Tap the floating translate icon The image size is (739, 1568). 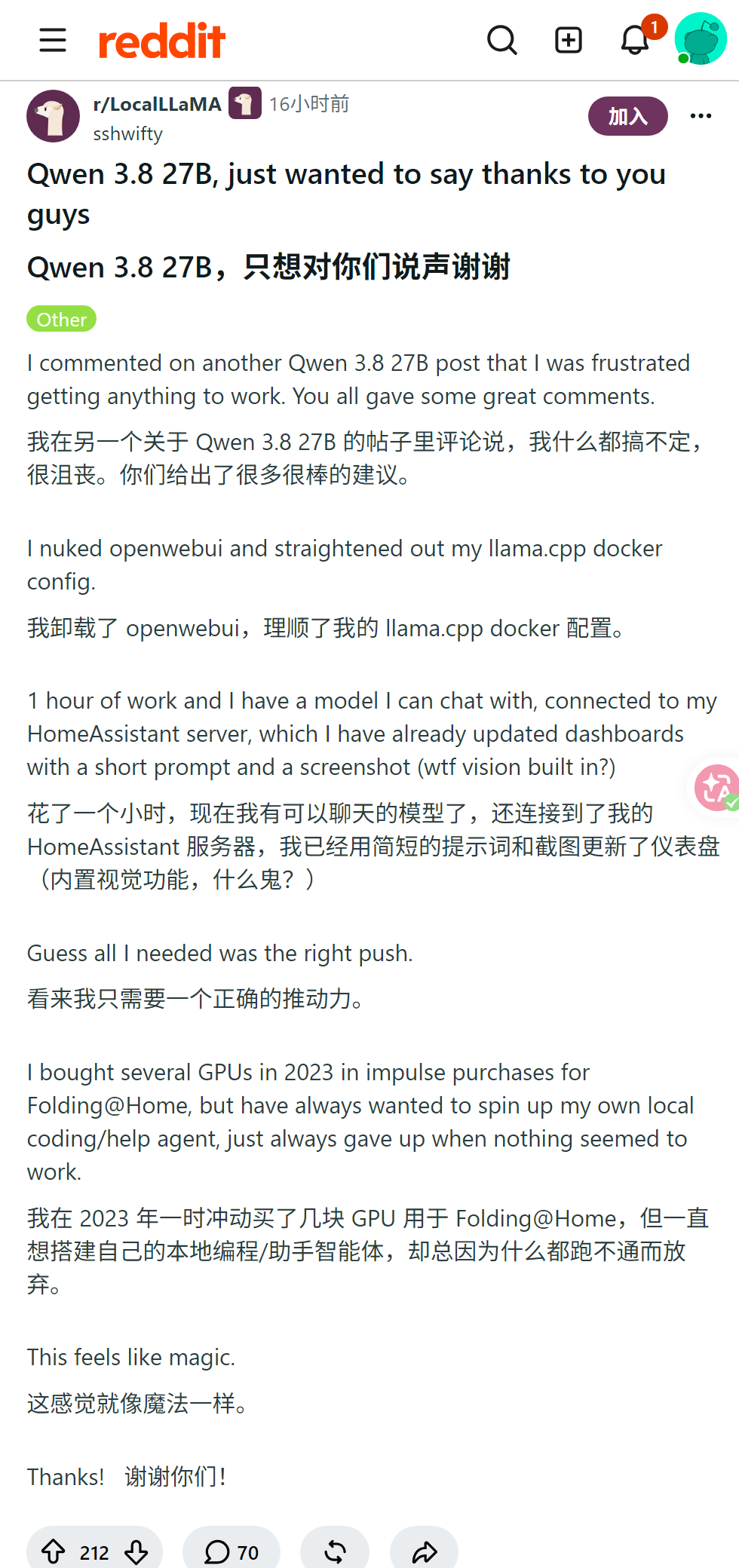click(x=716, y=788)
